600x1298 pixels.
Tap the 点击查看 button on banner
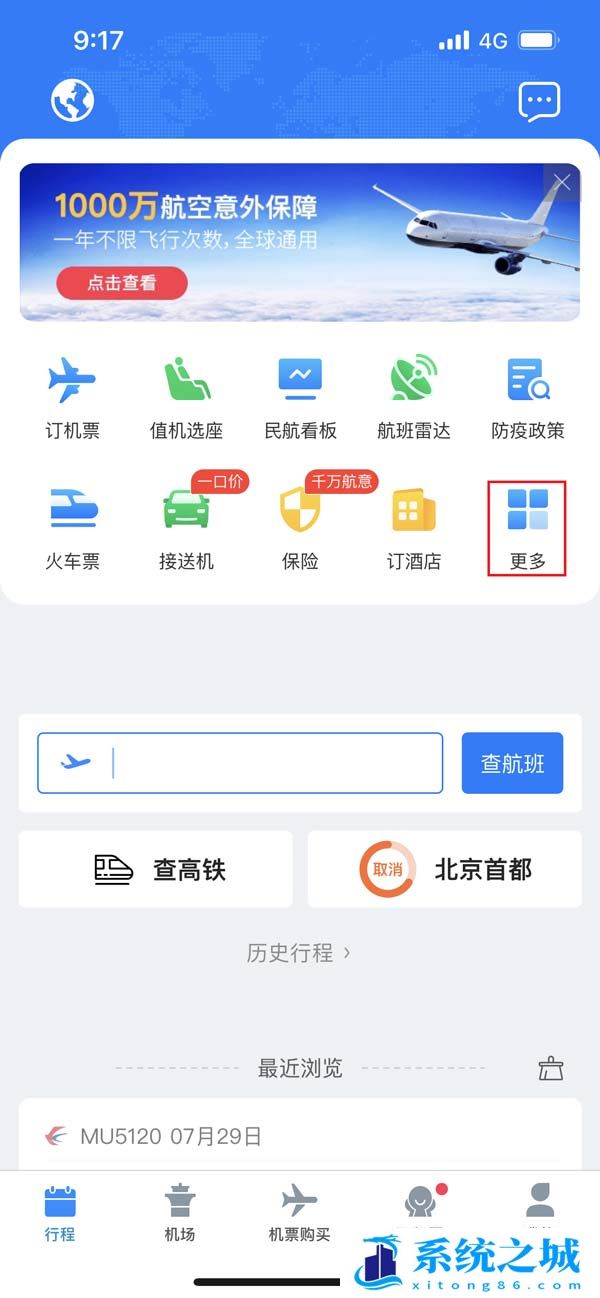(x=122, y=283)
